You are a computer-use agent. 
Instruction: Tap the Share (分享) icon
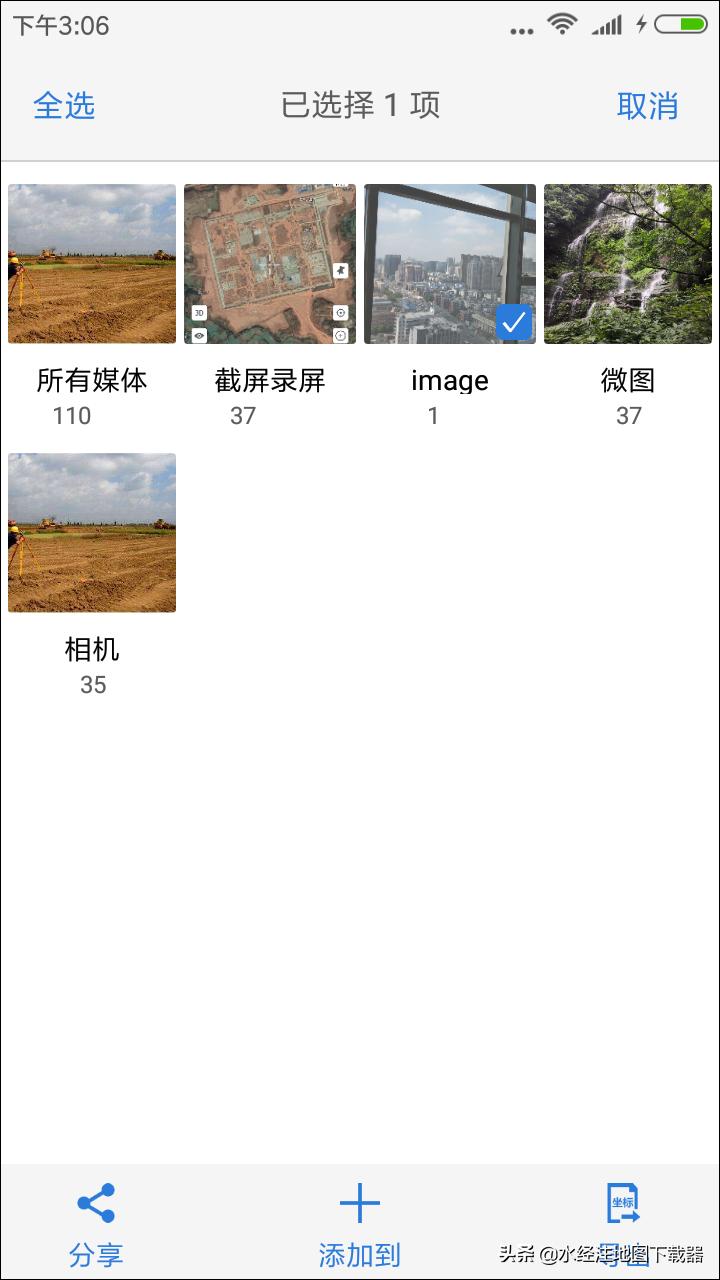(93, 1202)
